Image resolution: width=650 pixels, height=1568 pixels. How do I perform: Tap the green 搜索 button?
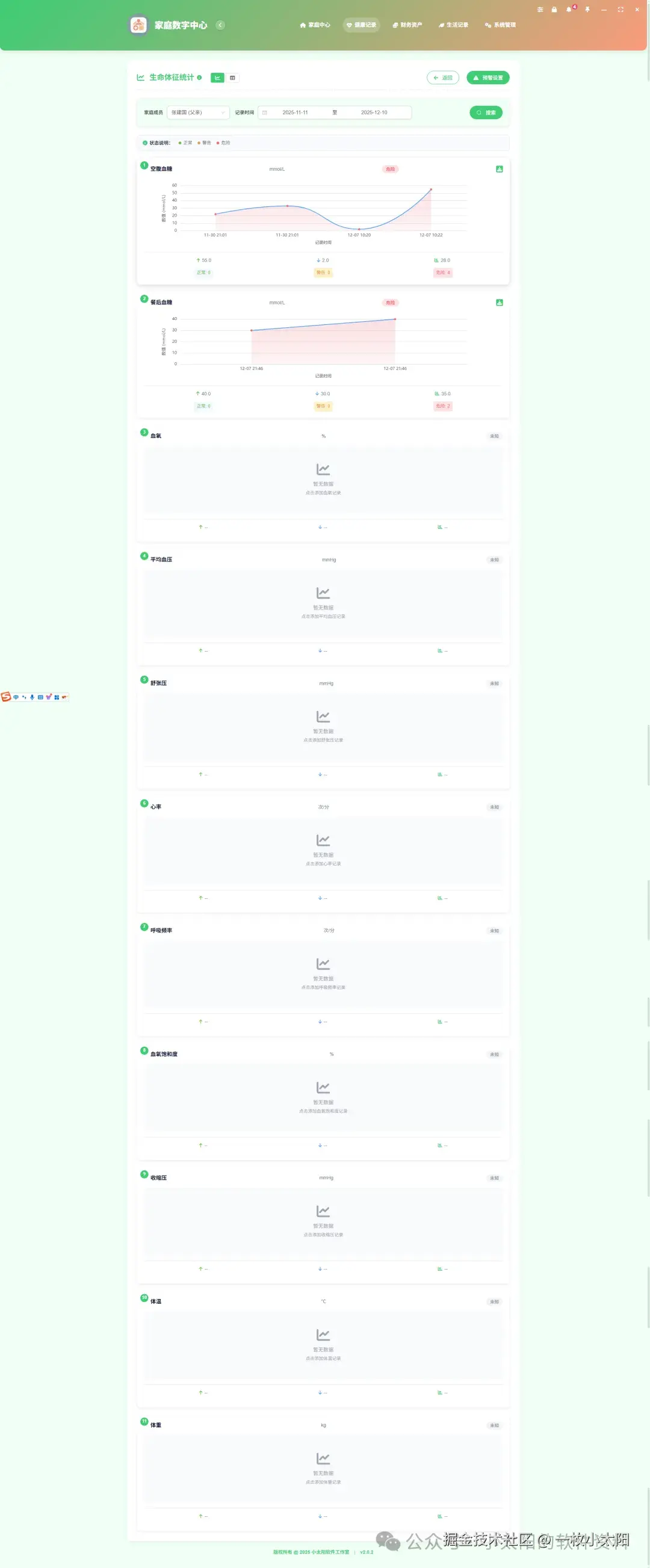[486, 113]
